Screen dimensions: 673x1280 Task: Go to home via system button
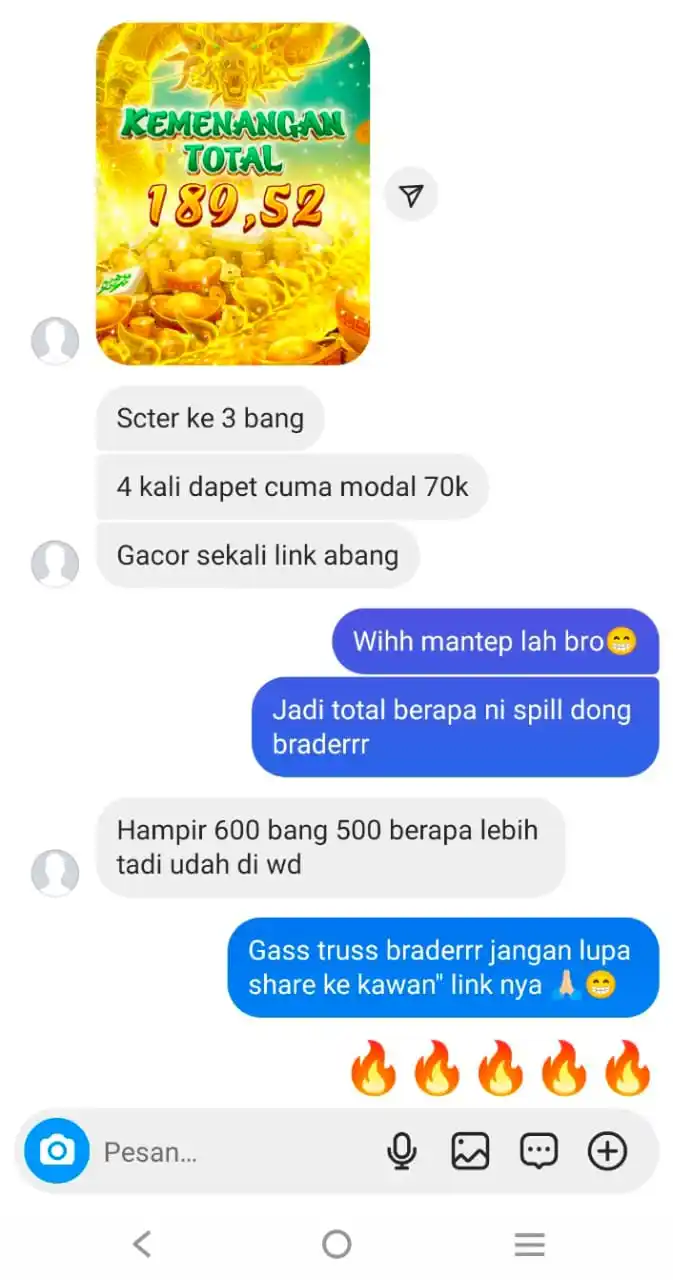point(337,1244)
